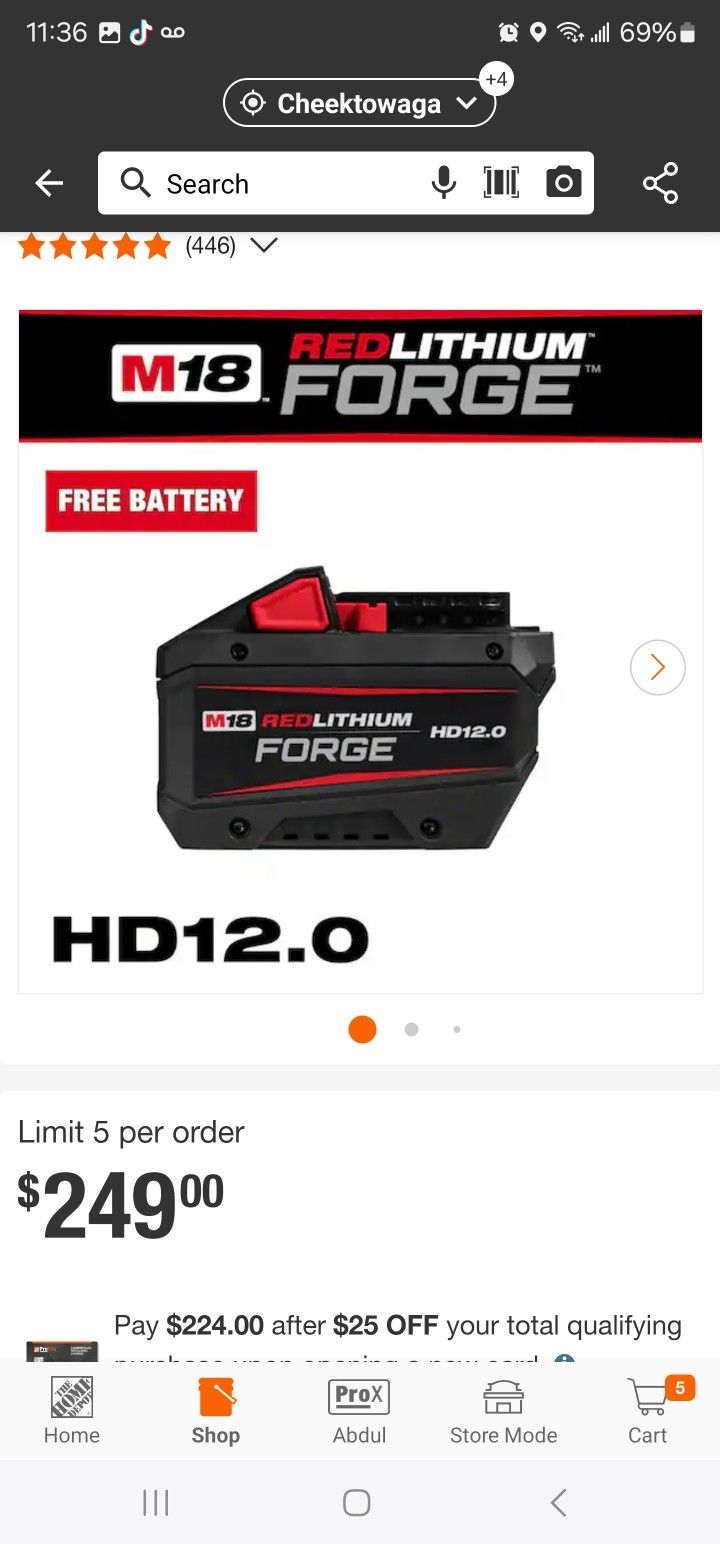The image size is (720, 1544).
Task: Expand the Cheektowaga store location dropdown
Action: [x=358, y=102]
